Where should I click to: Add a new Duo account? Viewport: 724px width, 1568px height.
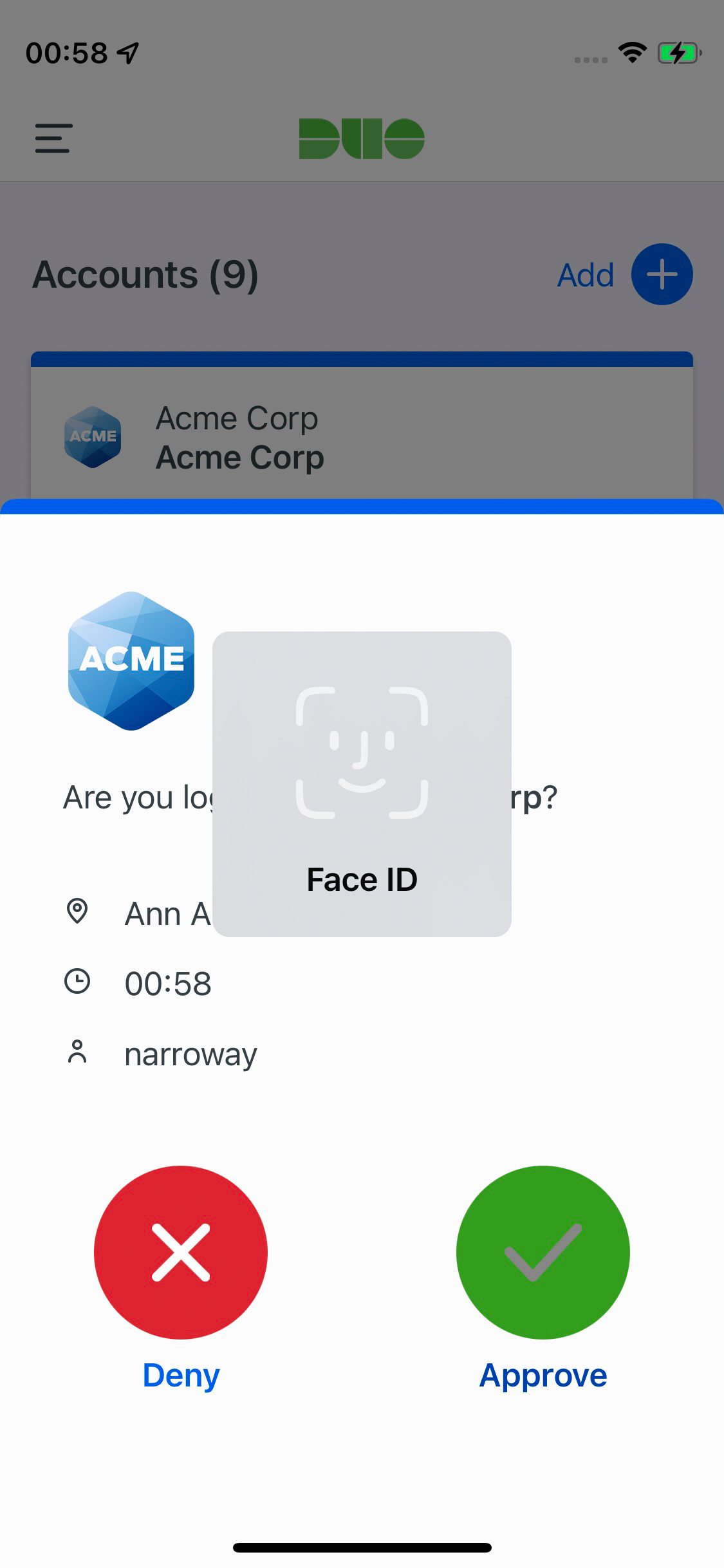661,274
